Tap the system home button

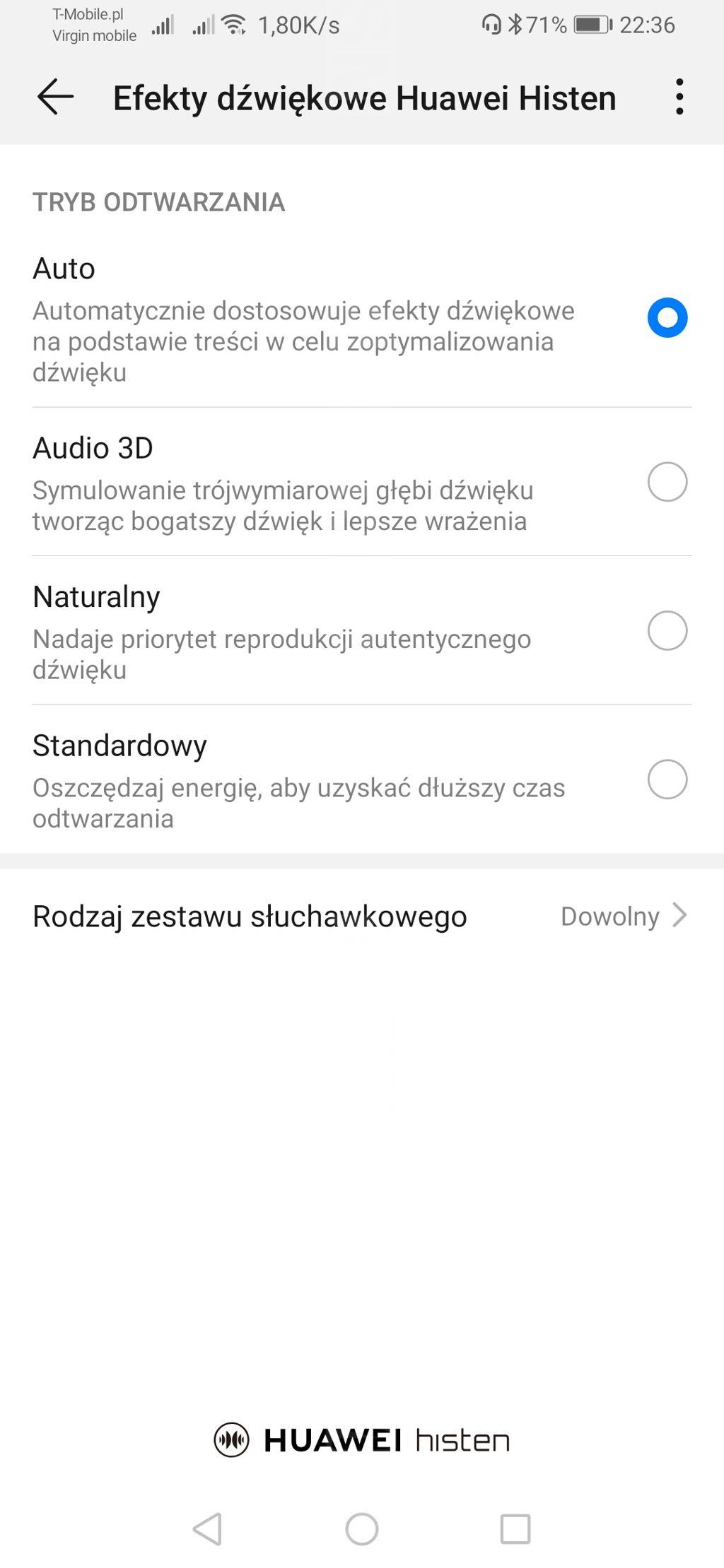click(361, 1529)
